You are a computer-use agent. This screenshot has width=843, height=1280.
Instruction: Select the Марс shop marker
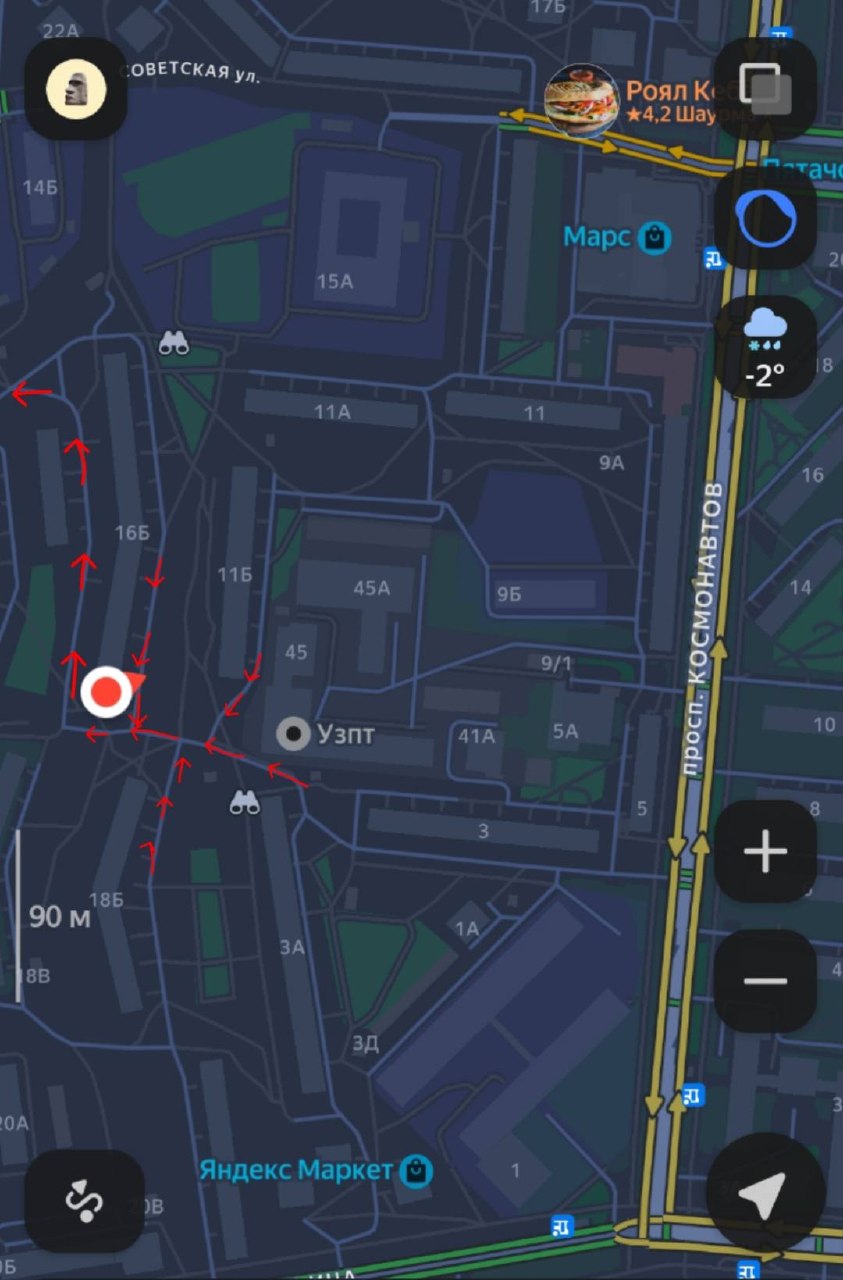[655, 238]
